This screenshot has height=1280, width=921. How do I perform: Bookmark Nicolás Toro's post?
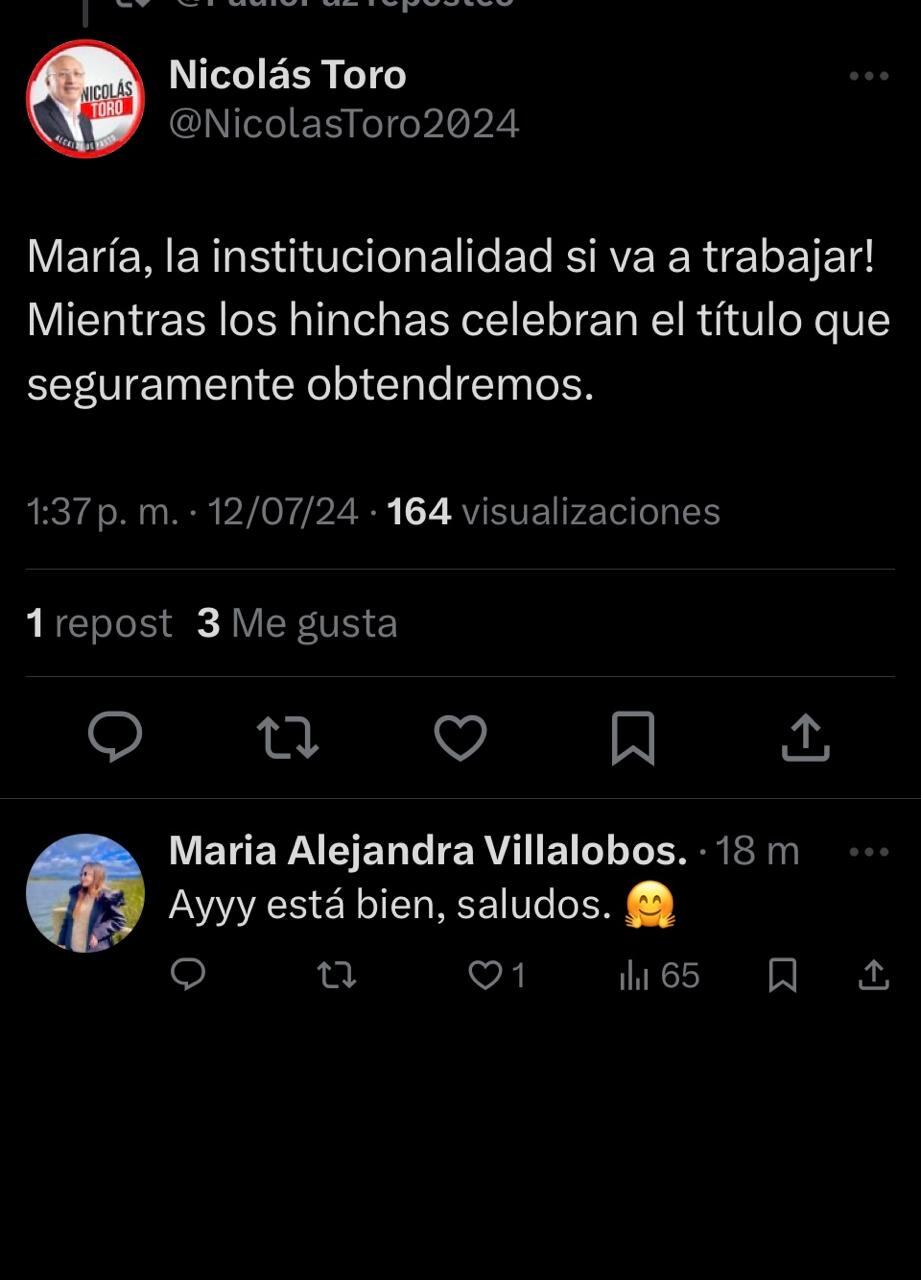(633, 738)
